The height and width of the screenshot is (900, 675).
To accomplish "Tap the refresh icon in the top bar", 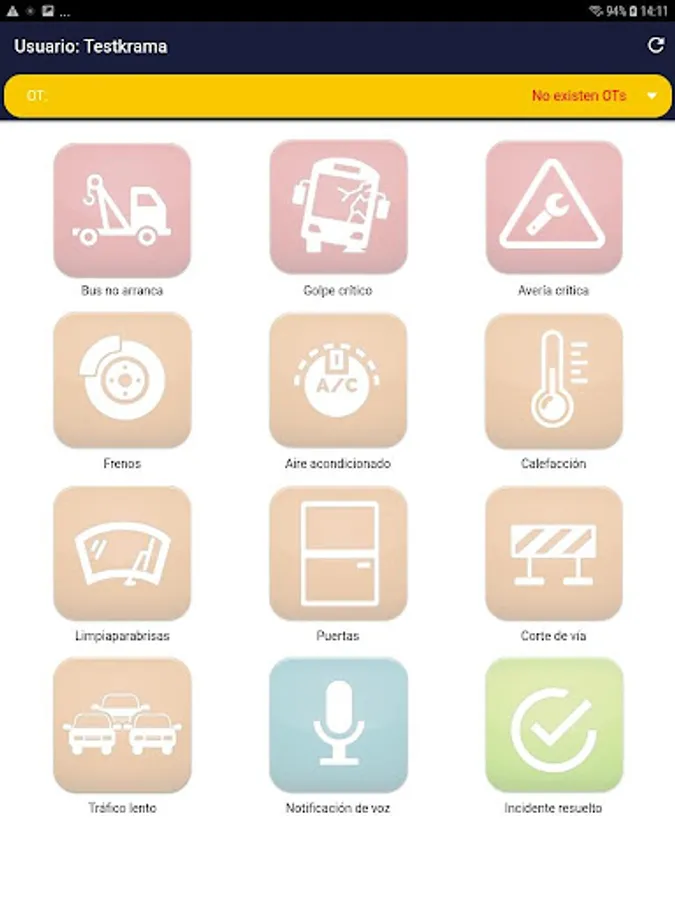I will click(656, 45).
